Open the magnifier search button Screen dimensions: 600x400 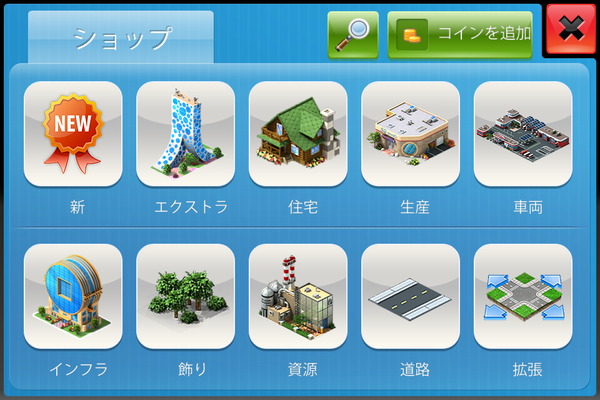pyautogui.click(x=353, y=34)
